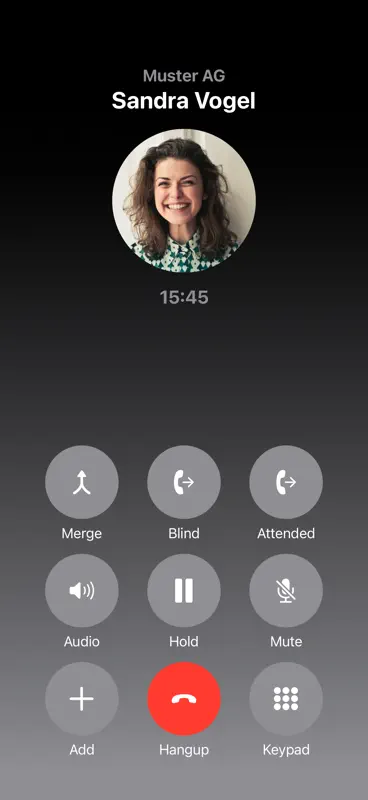Start a Blind transfer
Viewport: 368px width, 800px height.
184,482
